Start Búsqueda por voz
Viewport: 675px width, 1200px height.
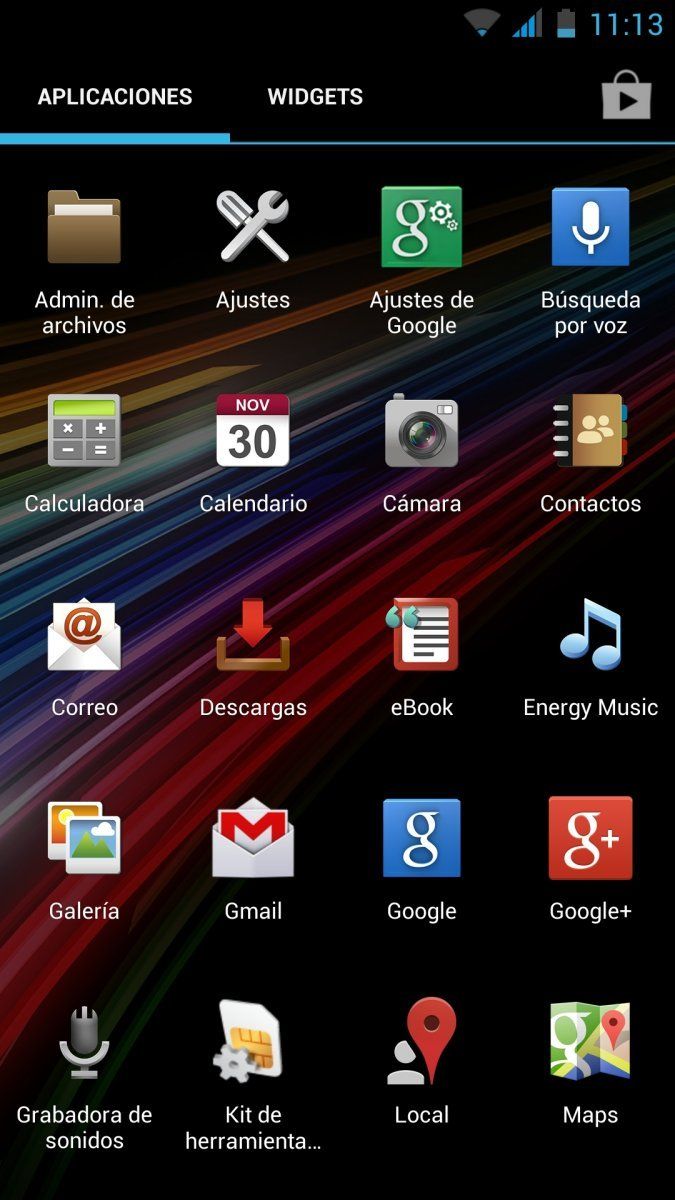click(x=590, y=228)
